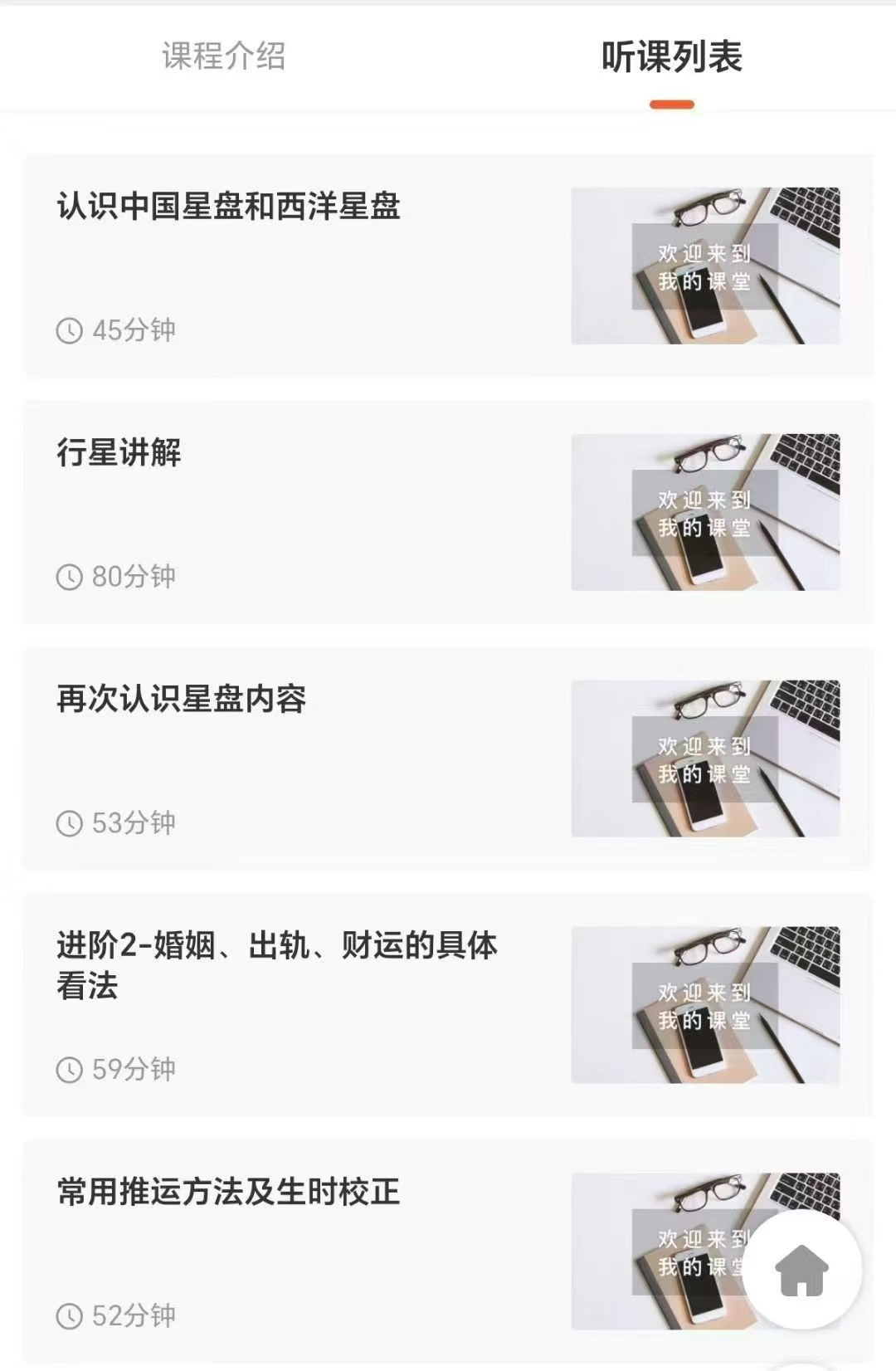This screenshot has height=1371, width=896.
Task: Tap the floating home button
Action: [x=801, y=1270]
